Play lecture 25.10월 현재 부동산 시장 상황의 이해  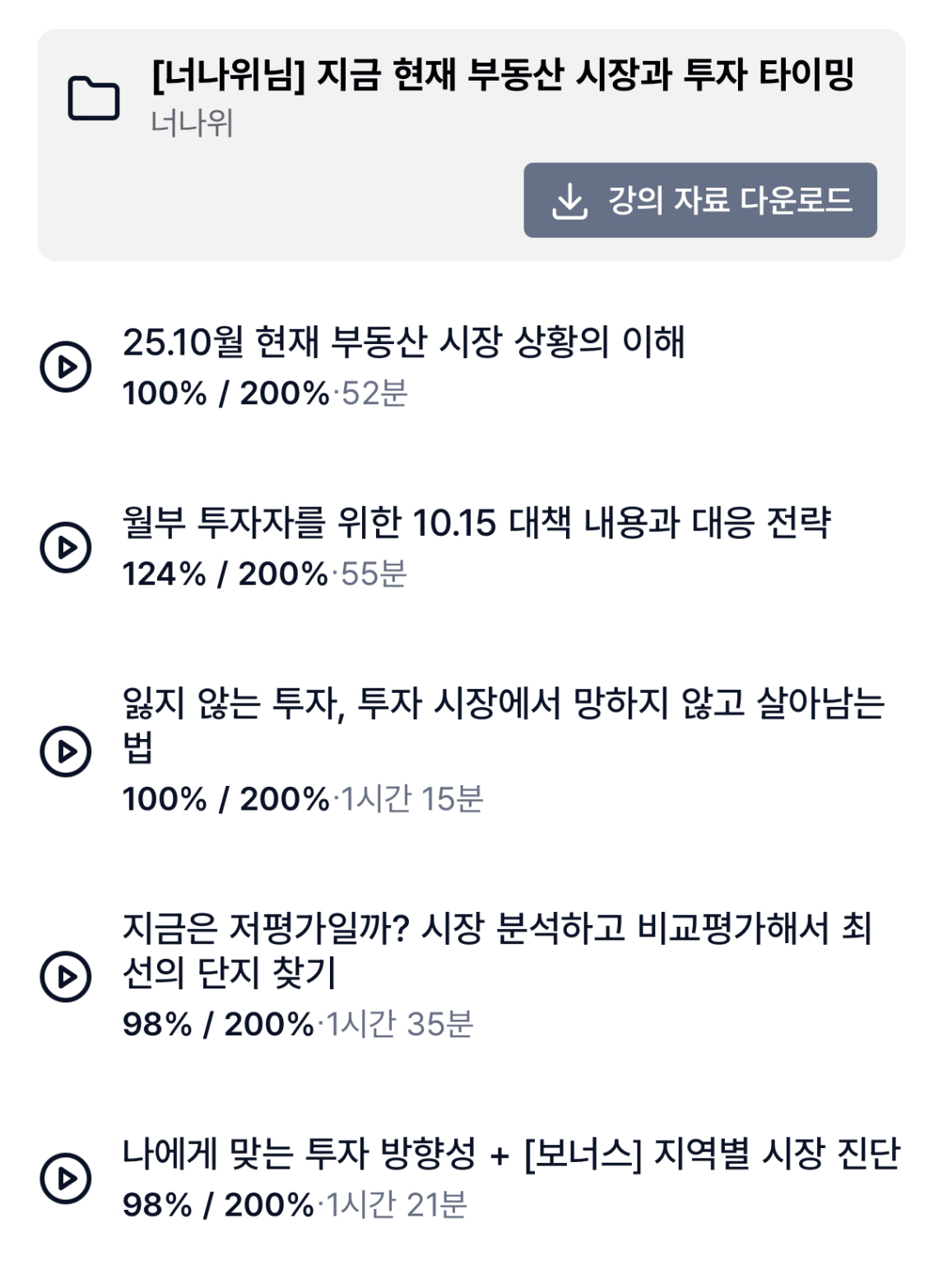66,366
